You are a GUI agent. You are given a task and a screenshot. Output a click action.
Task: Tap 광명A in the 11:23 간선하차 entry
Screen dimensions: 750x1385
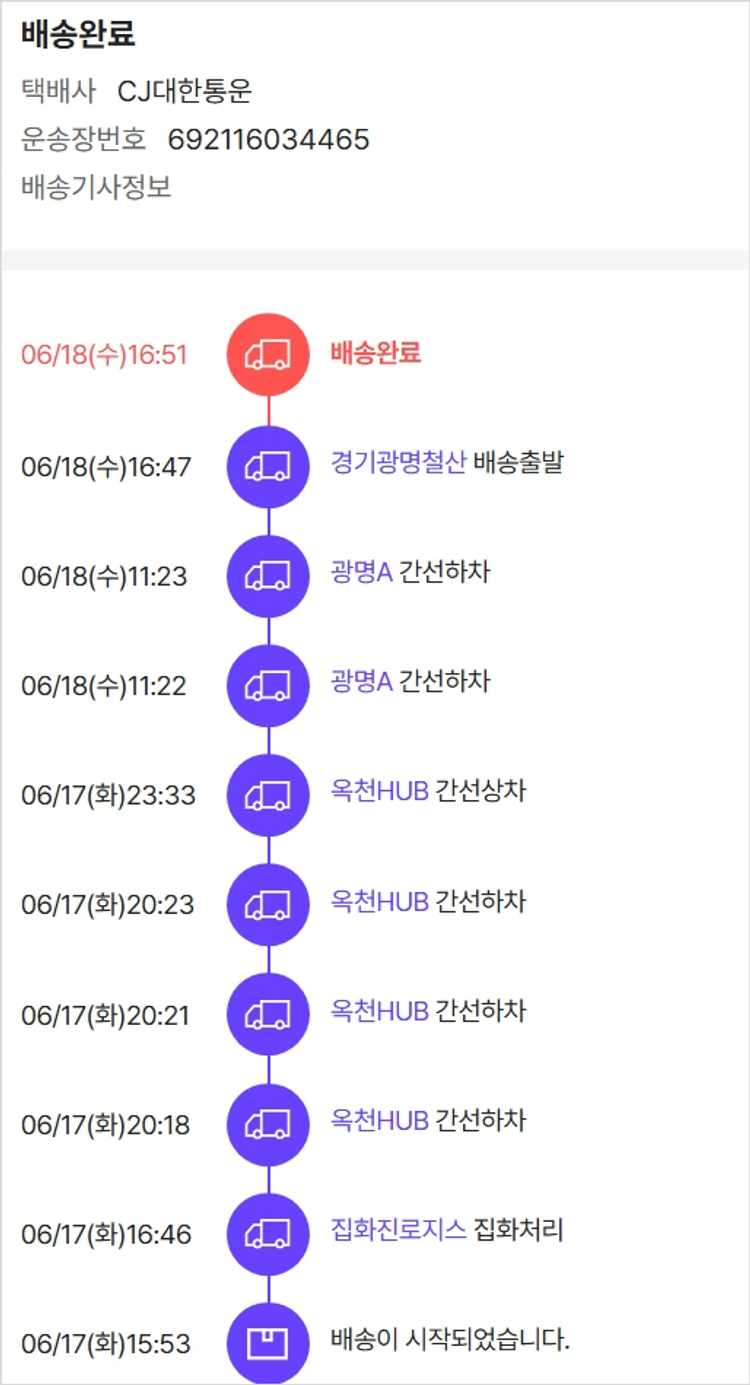coord(361,573)
